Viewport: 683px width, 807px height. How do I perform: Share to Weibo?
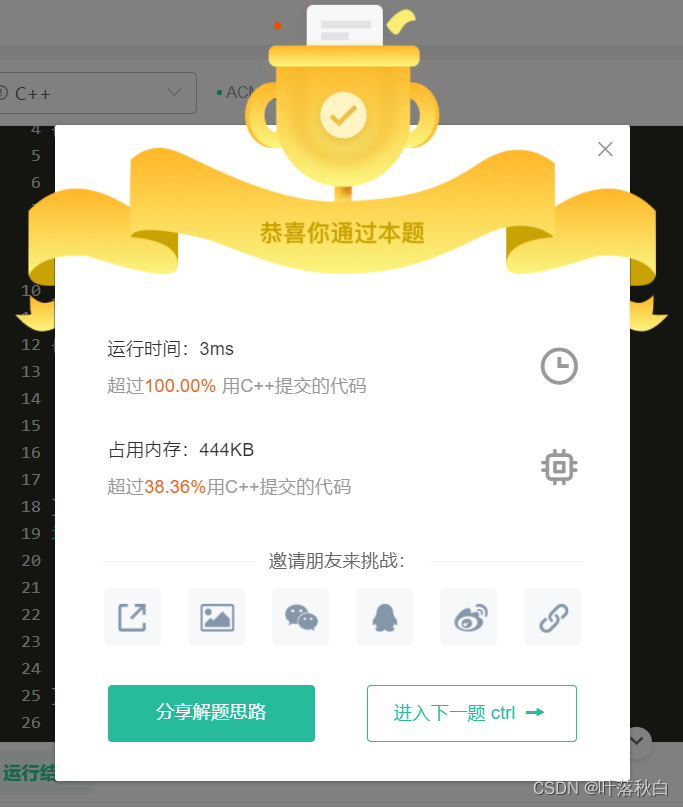click(x=468, y=617)
